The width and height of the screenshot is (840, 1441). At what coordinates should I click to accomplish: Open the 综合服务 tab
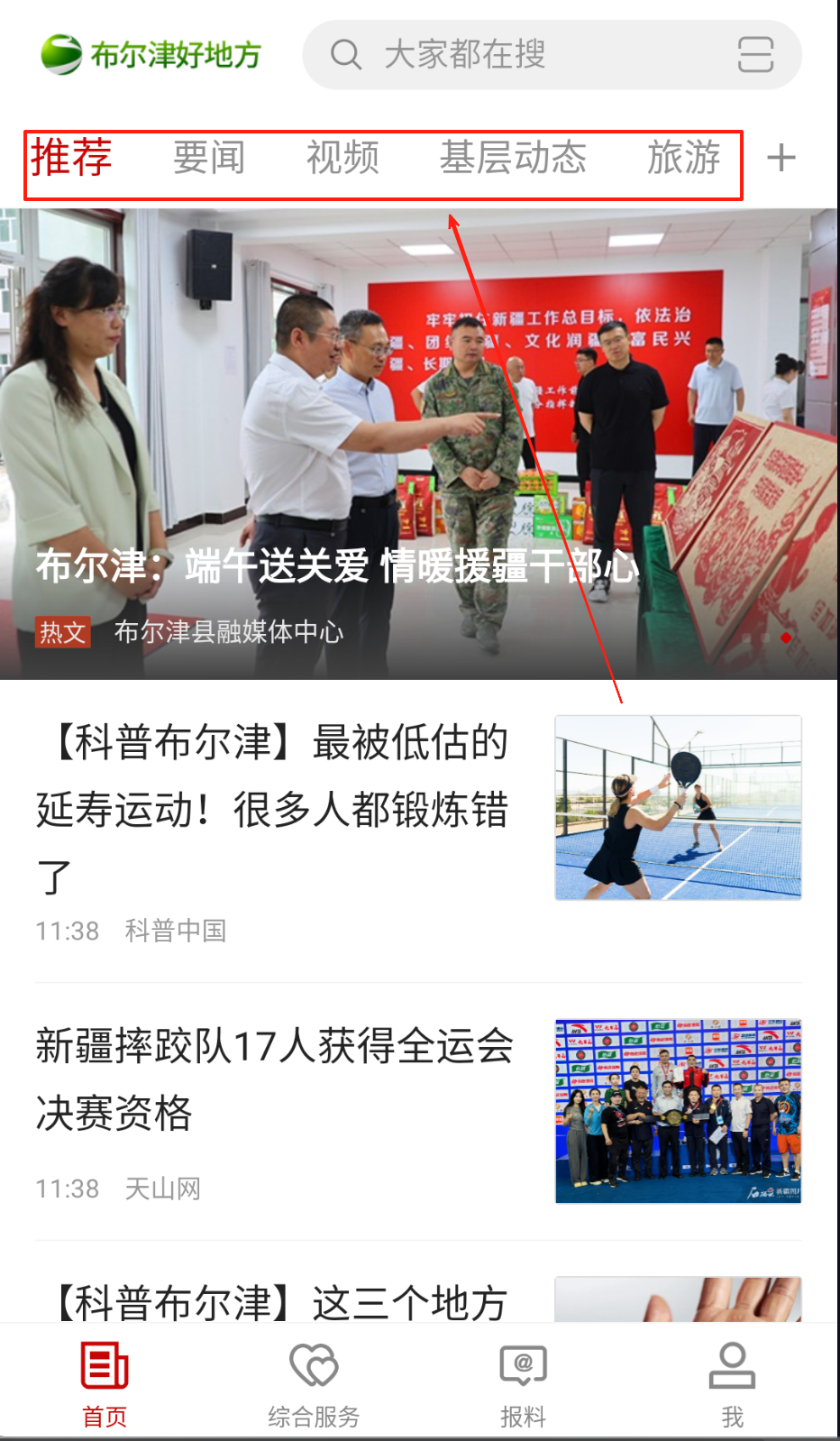coord(314,1384)
